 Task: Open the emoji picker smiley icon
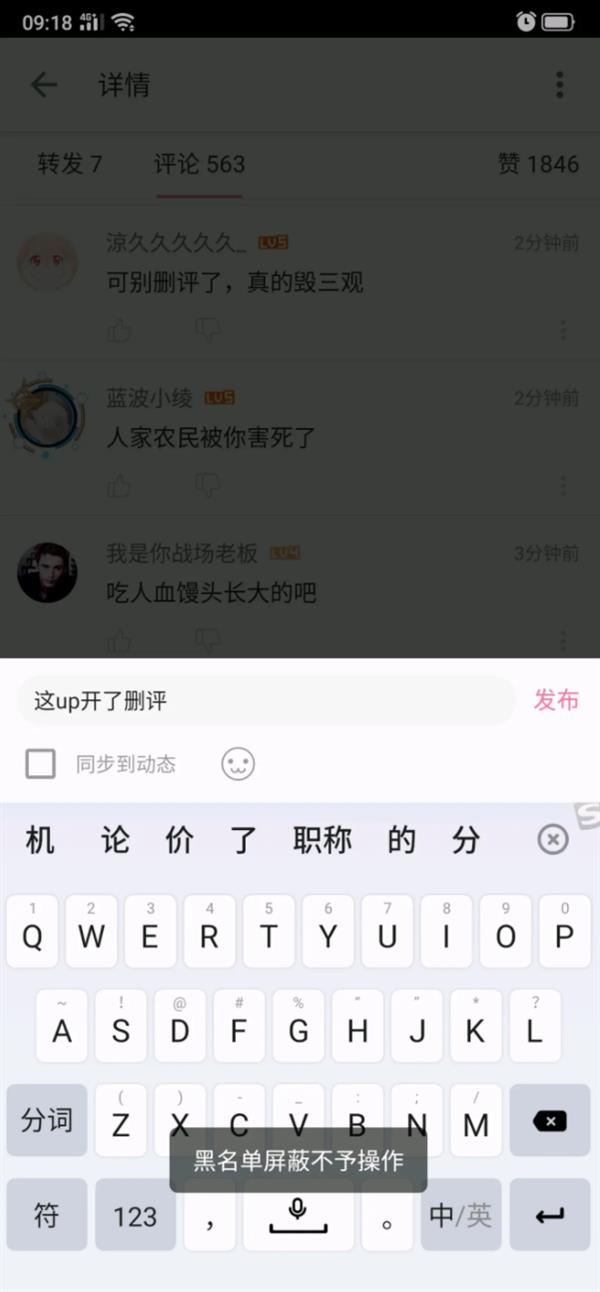(238, 764)
